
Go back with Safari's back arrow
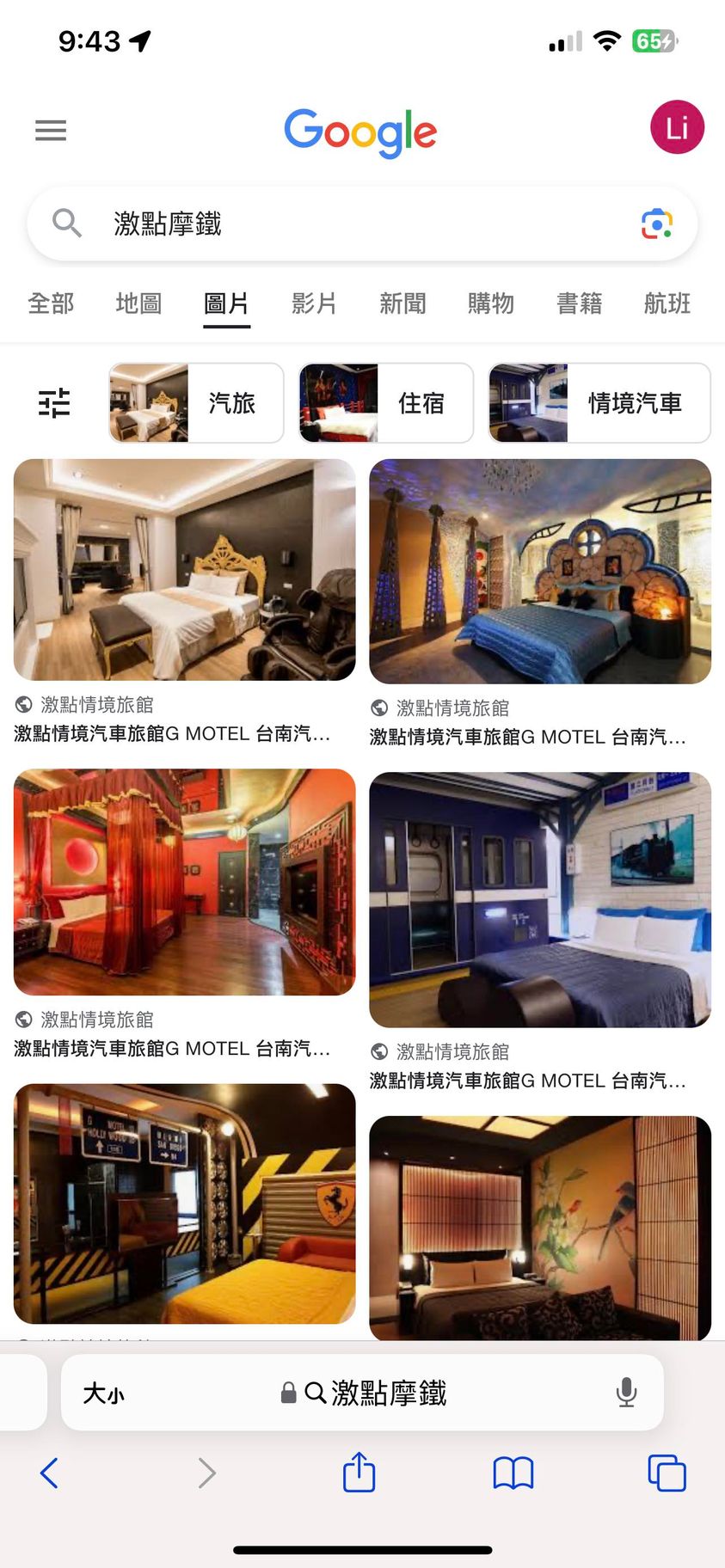(49, 1473)
